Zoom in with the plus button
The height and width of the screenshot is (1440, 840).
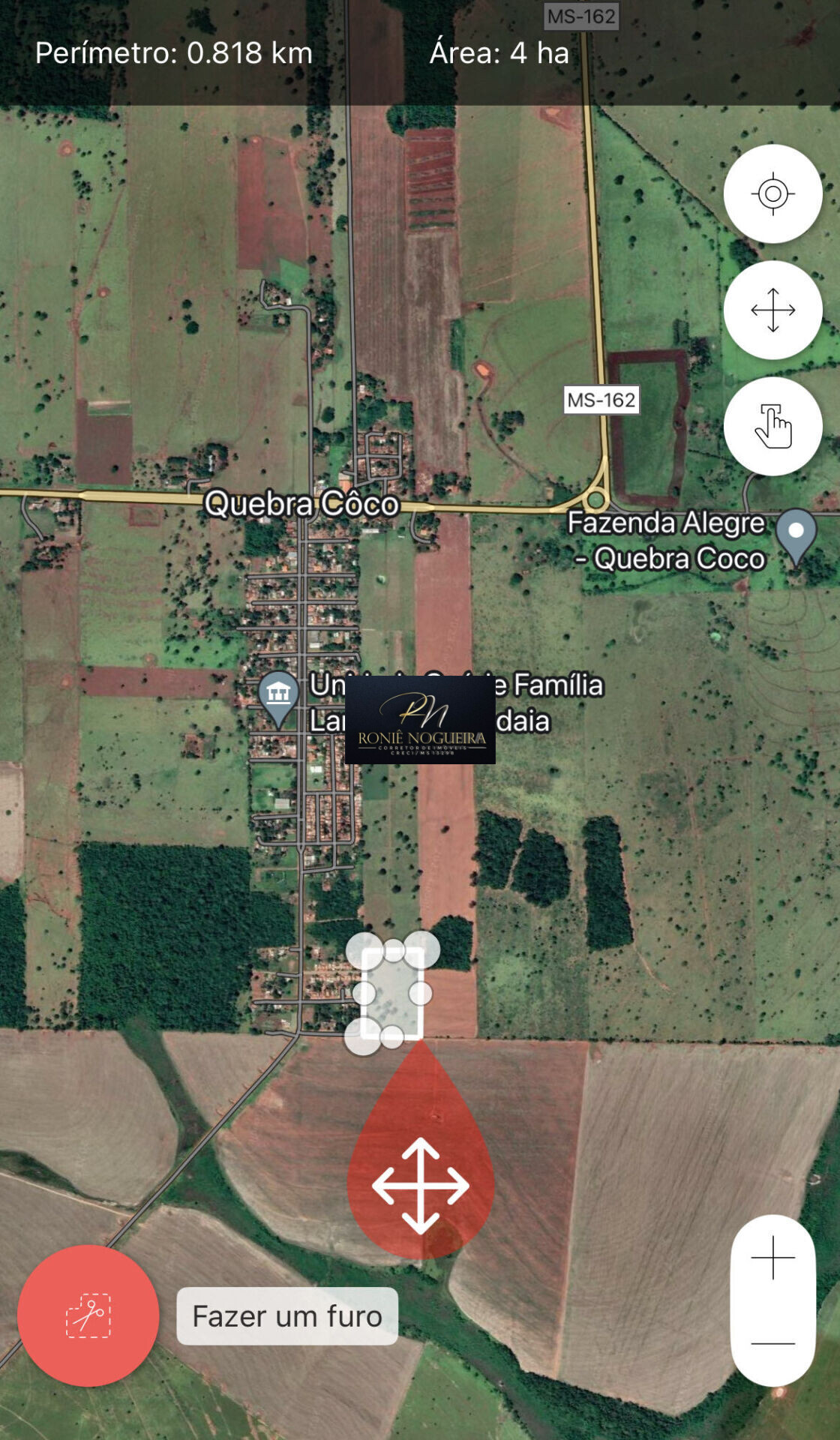[772, 1258]
